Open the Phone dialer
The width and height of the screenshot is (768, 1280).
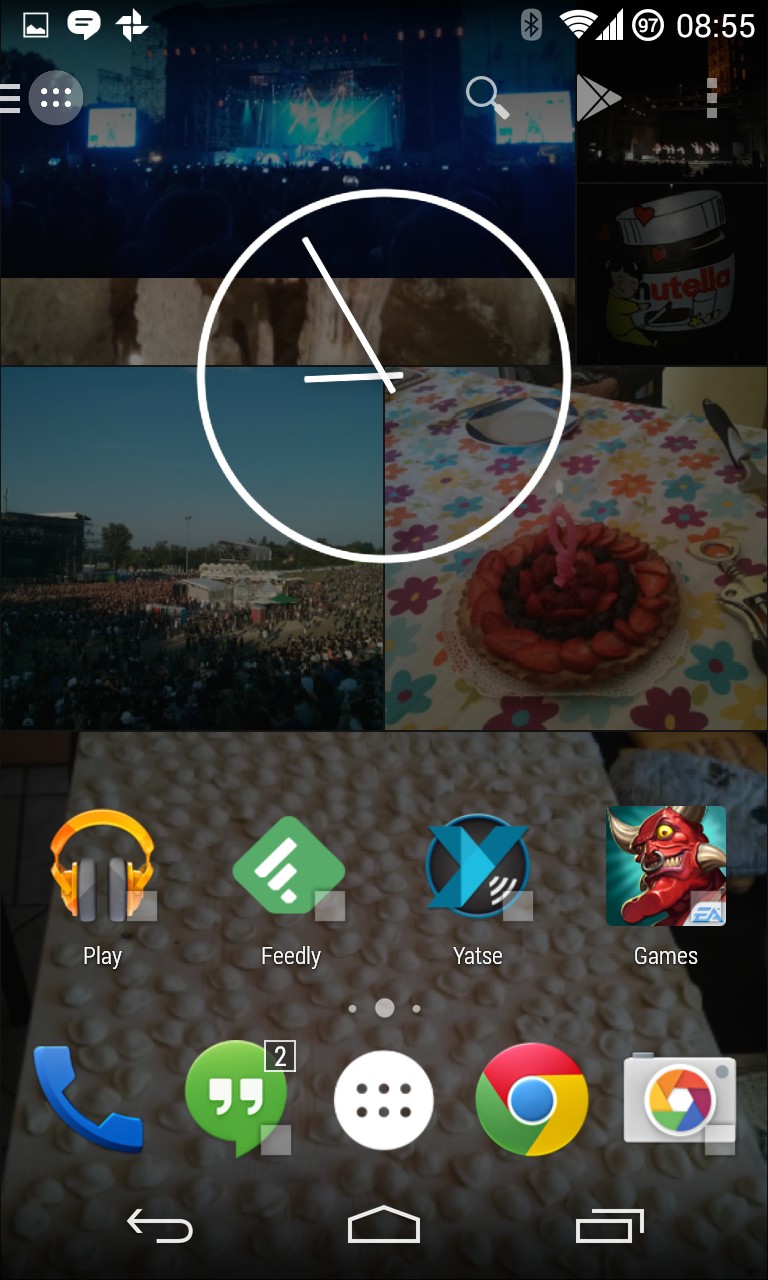(88, 1100)
